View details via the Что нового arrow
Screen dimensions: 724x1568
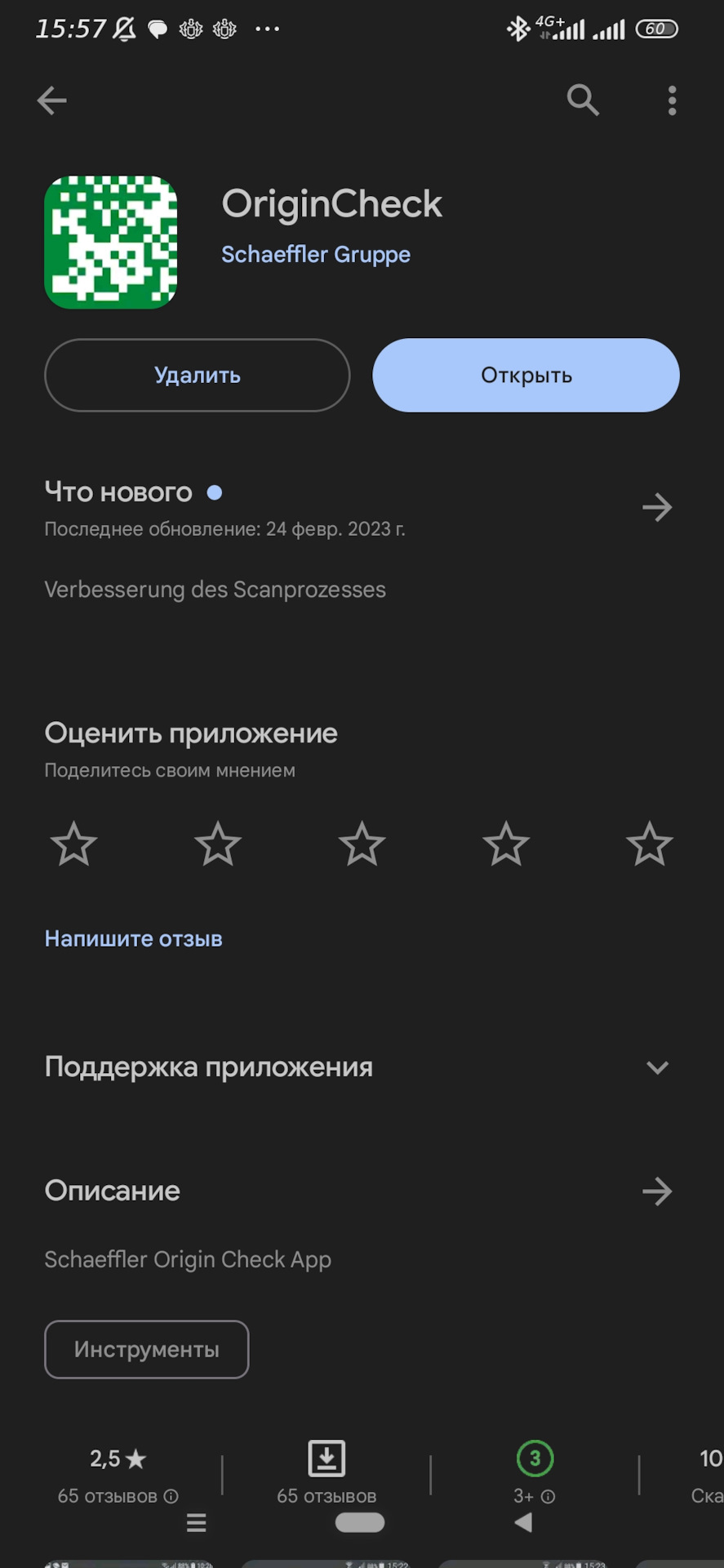coord(657,507)
